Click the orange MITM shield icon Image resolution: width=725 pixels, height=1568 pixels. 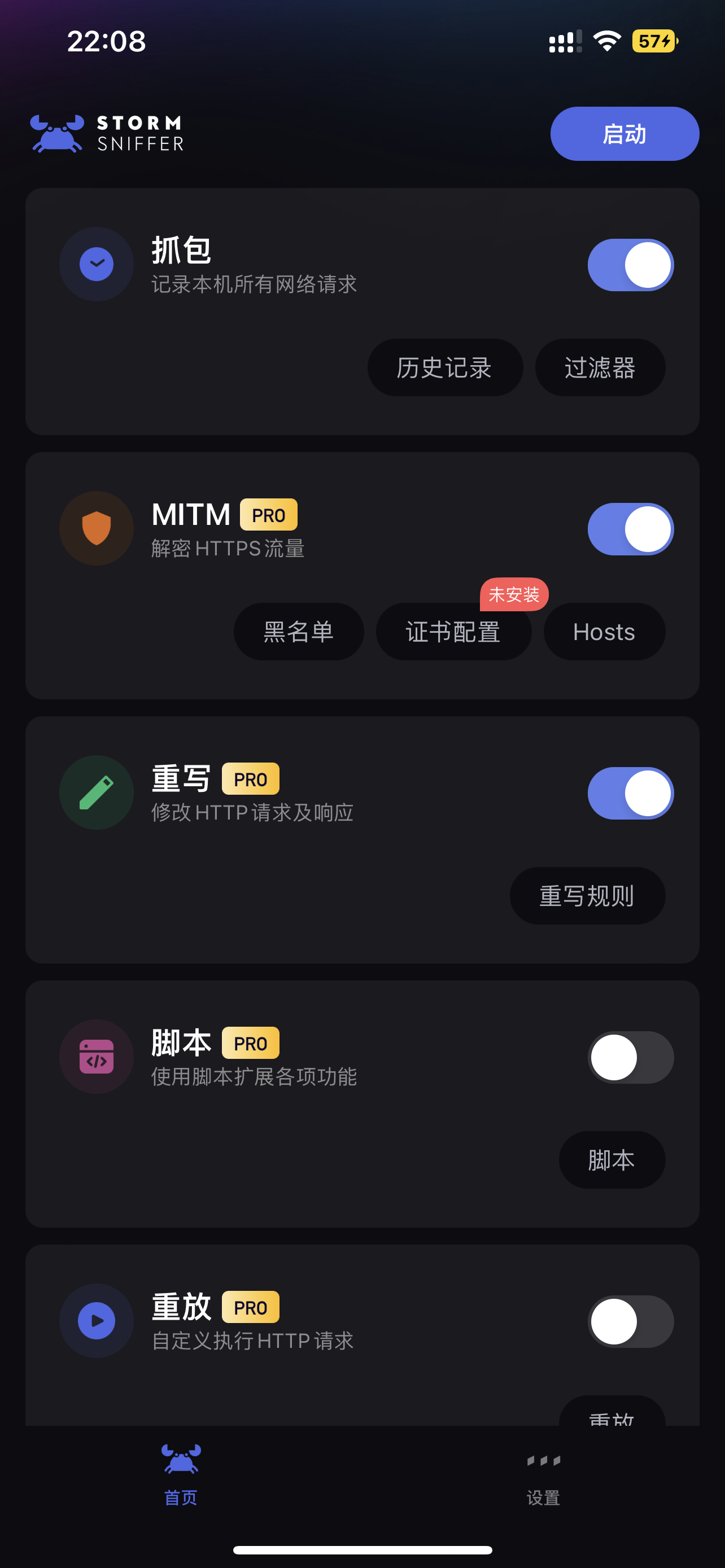coord(96,528)
